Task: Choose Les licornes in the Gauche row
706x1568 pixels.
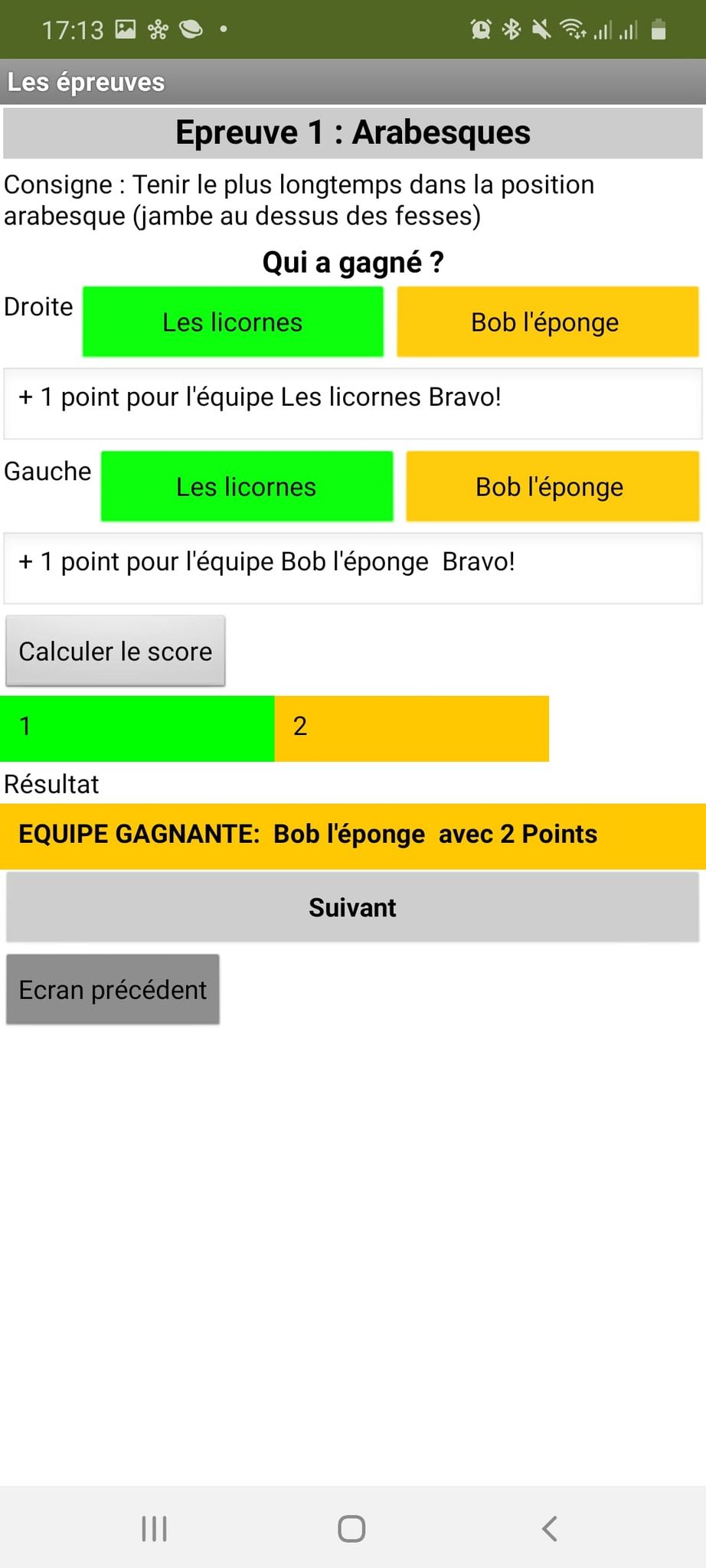Action: tap(247, 486)
